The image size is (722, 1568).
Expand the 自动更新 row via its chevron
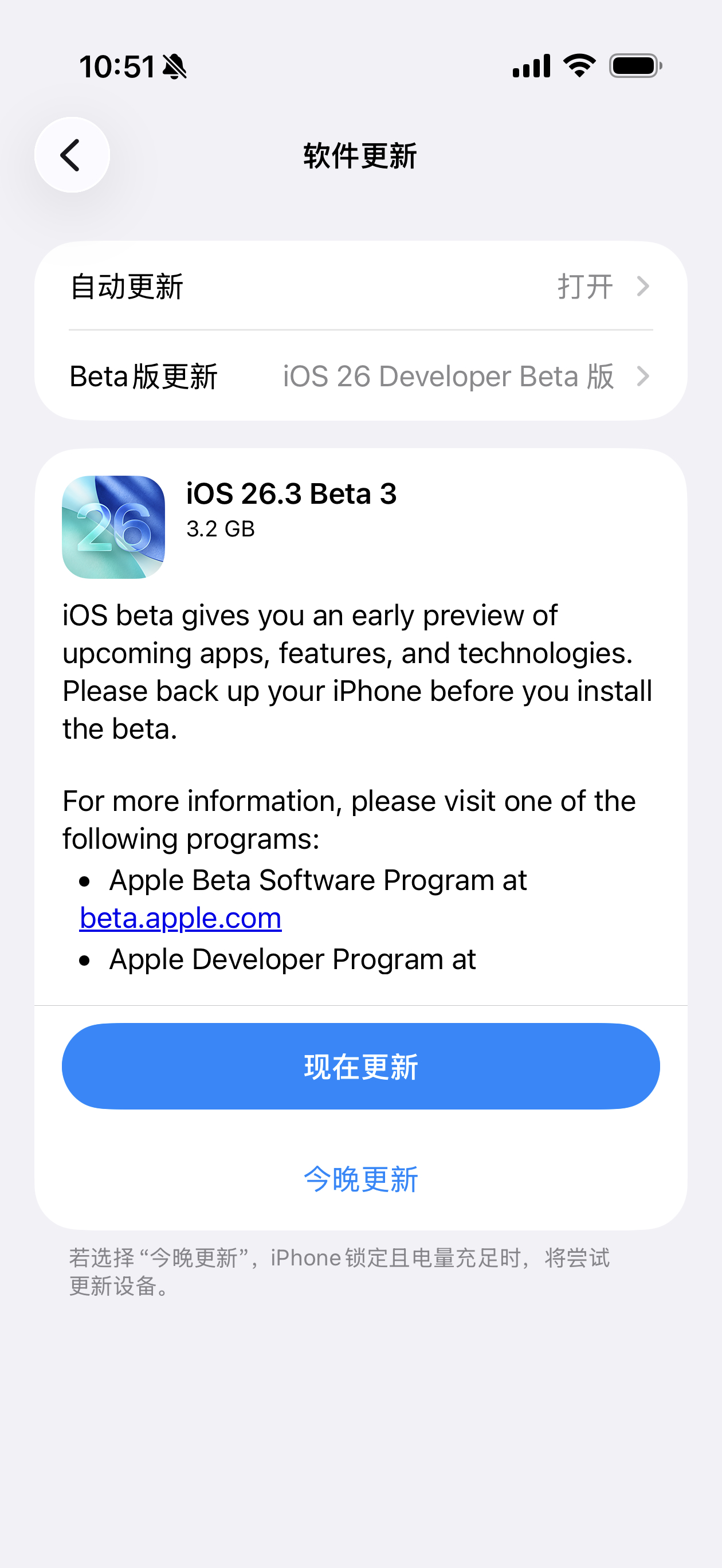[643, 287]
